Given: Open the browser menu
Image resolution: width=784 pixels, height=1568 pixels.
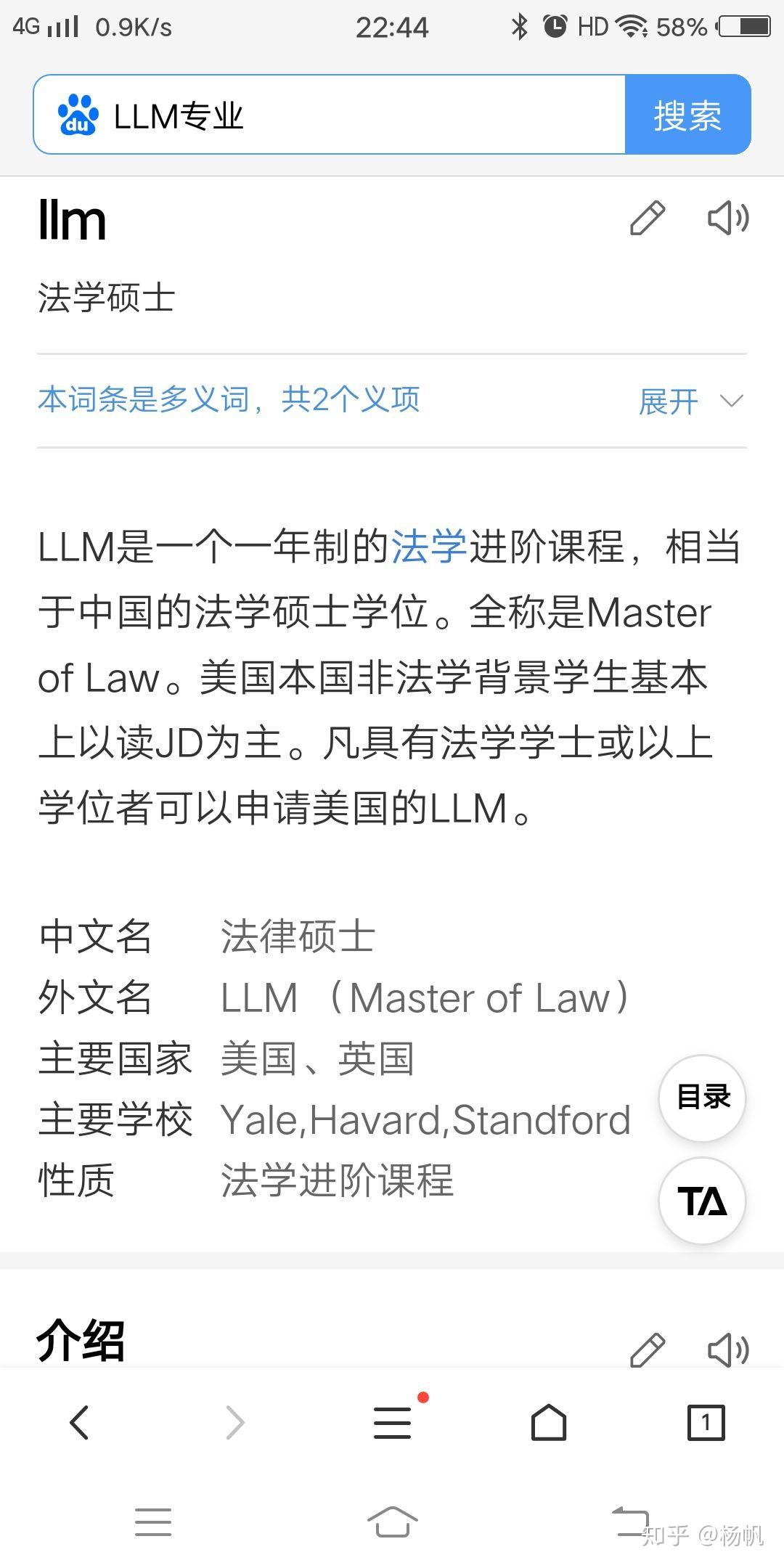Looking at the screenshot, I should click(393, 1422).
